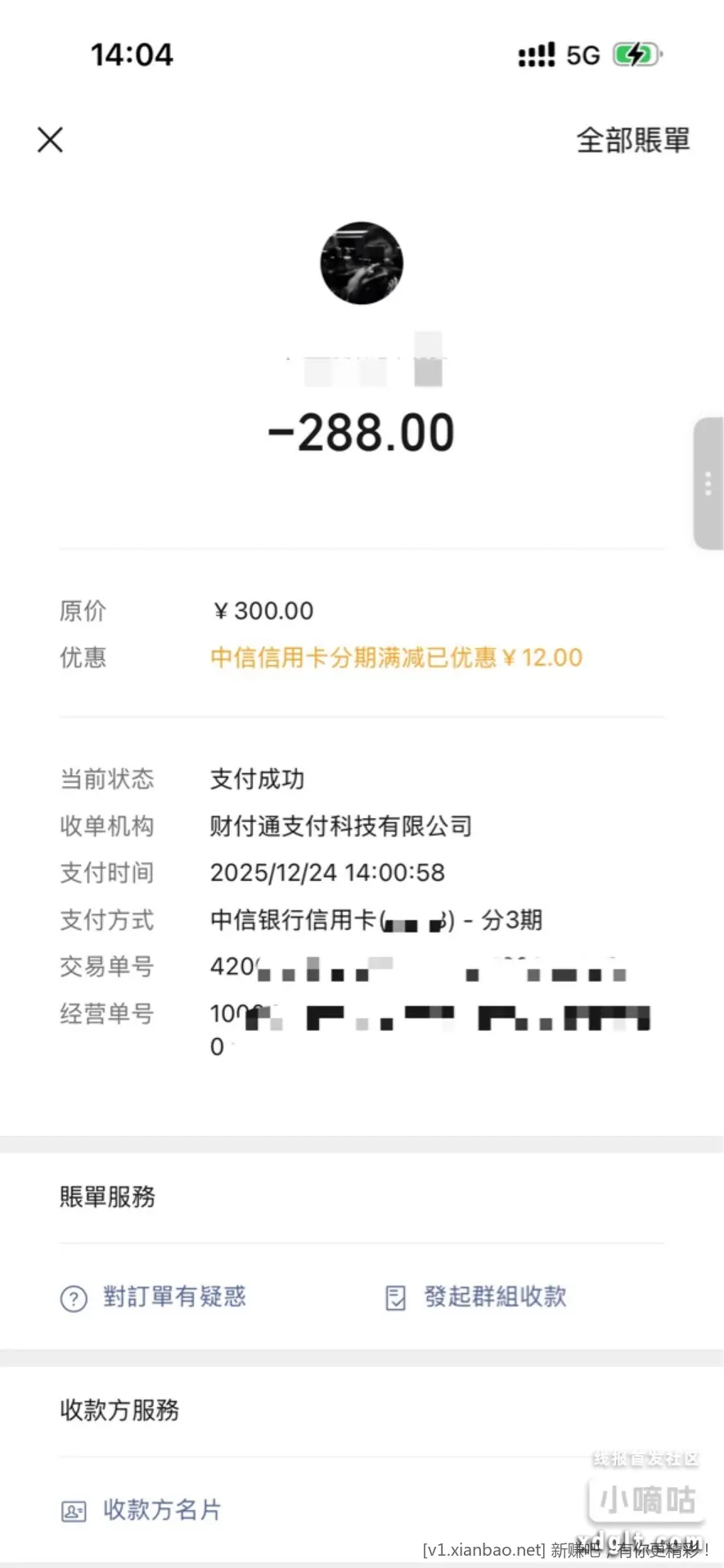The height and width of the screenshot is (1568, 724).
Task: Open the side handle with three dots
Action: click(x=708, y=483)
